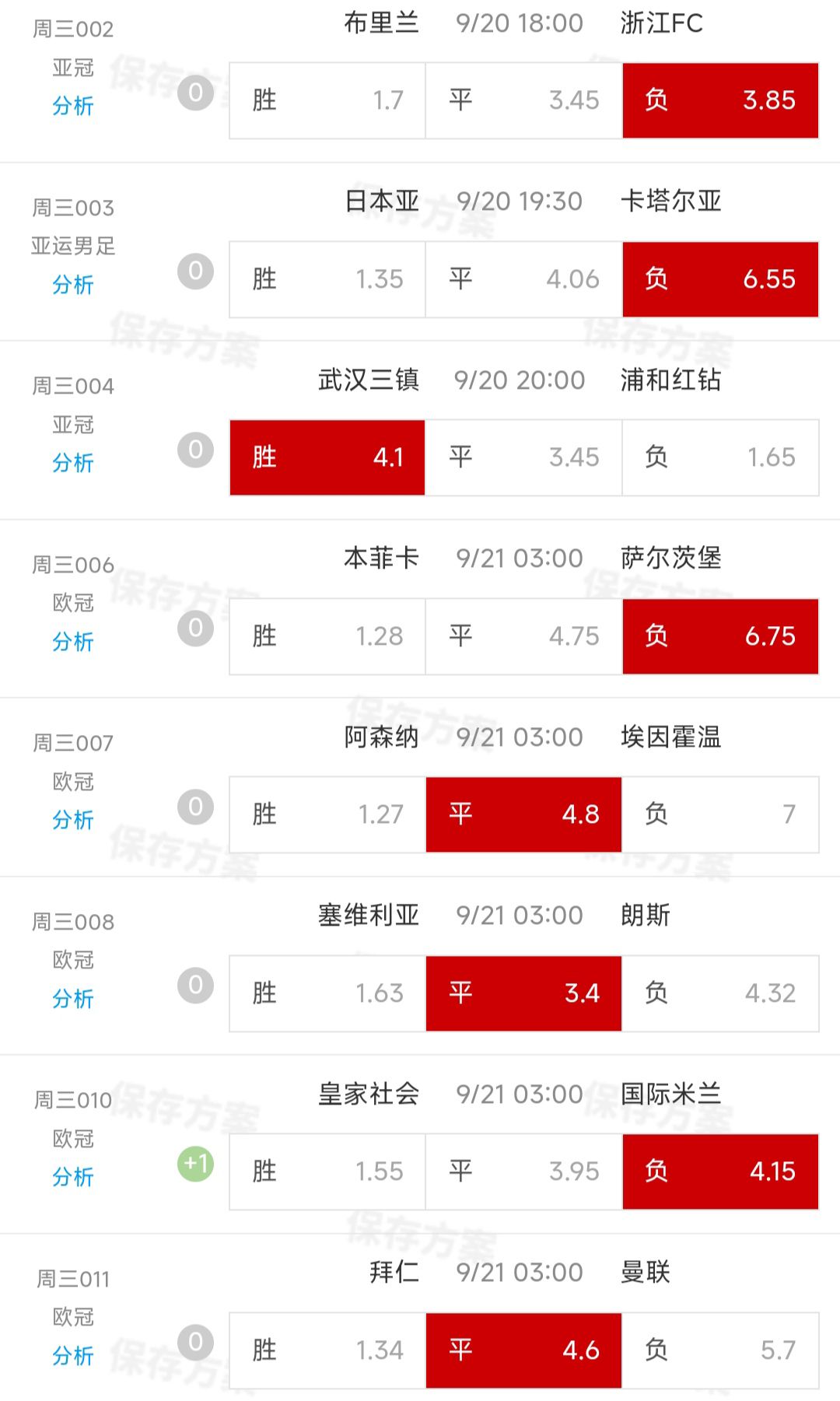Image resolution: width=840 pixels, height=1401 pixels.
Task: Open 分析 for match 周三010
Action: point(72,1177)
